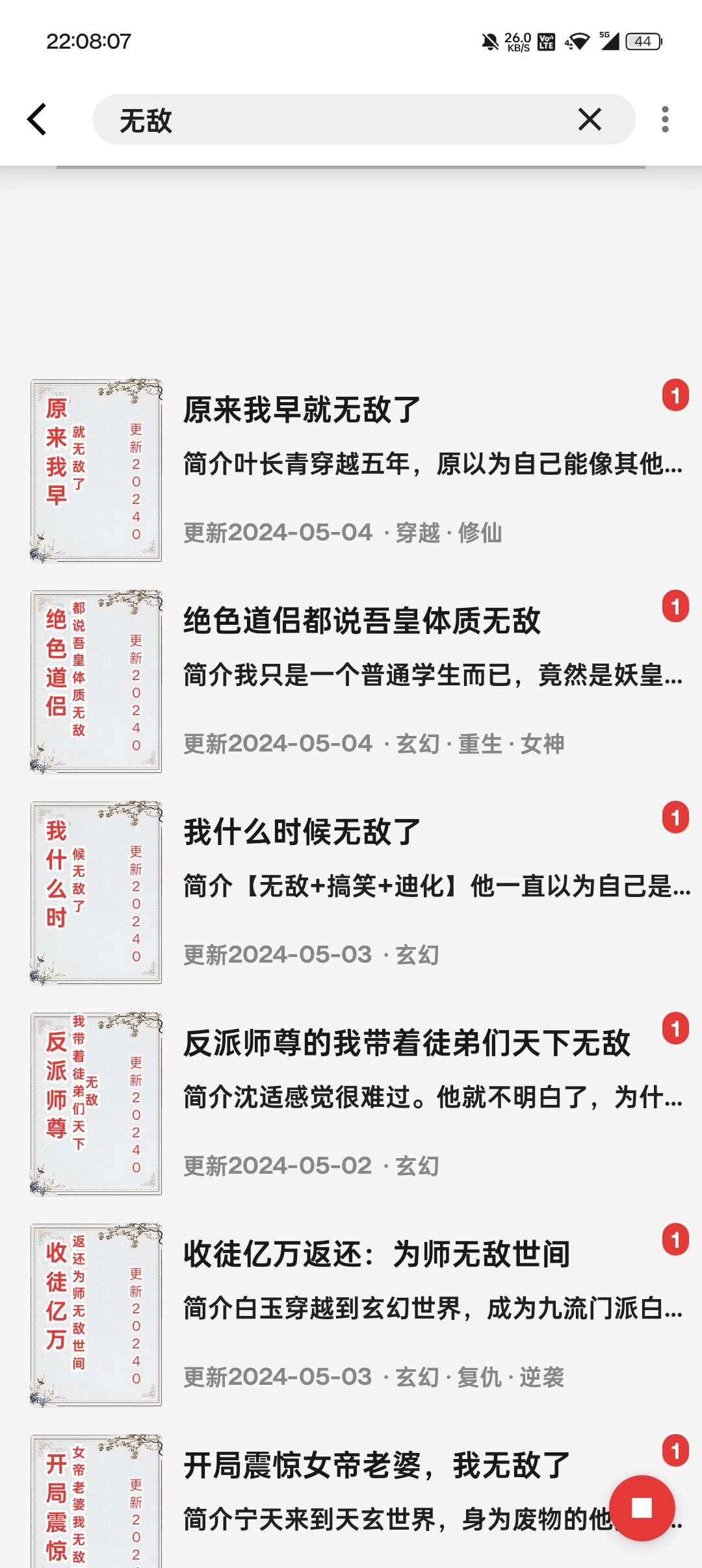Select the novel 收徒亿万返还：为师无敌世间

click(376, 1254)
